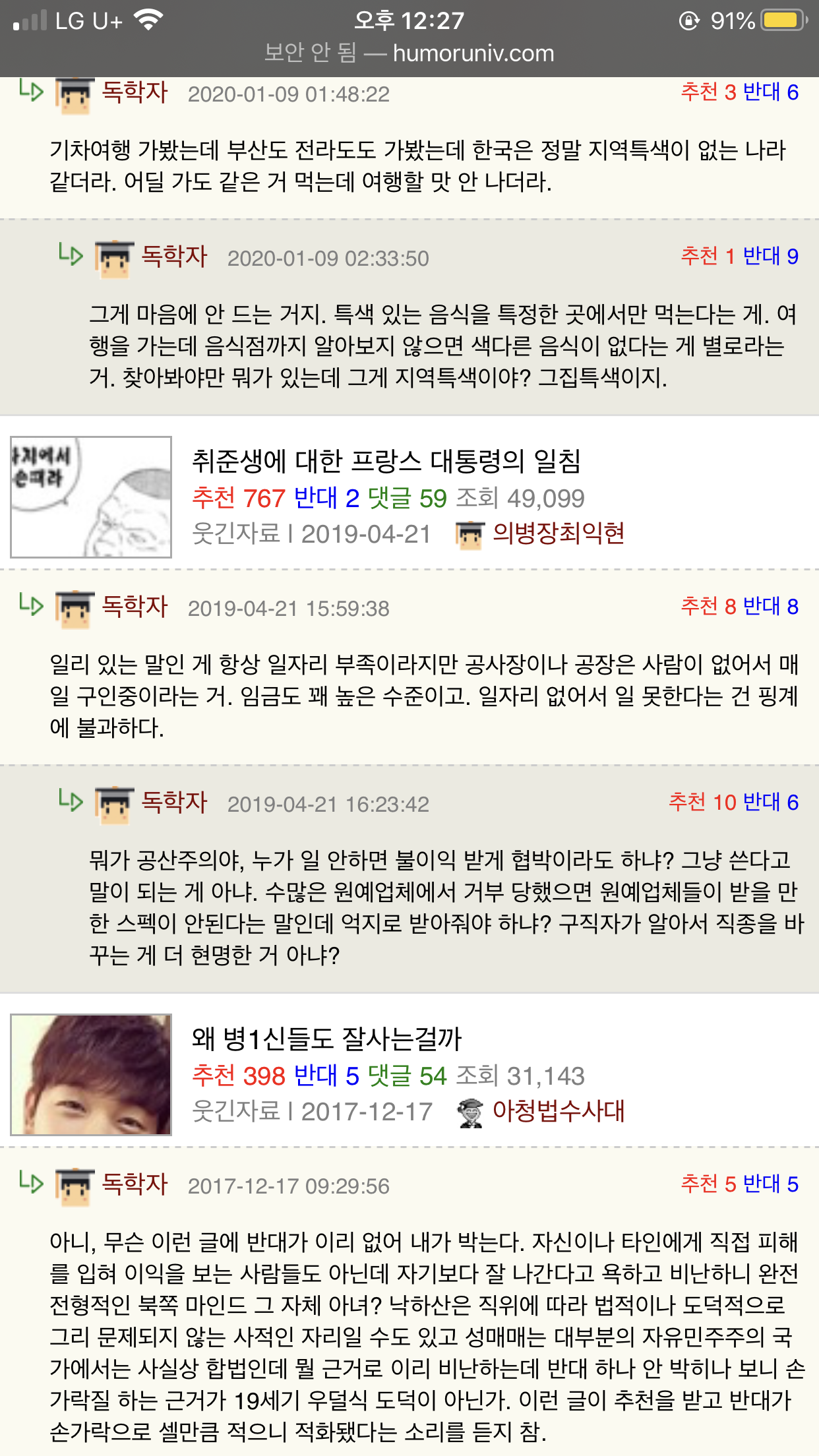This screenshot has width=819, height=1456.
Task: Open the post '왜 병1신들도 잘사는걸까'
Action: point(326,1039)
